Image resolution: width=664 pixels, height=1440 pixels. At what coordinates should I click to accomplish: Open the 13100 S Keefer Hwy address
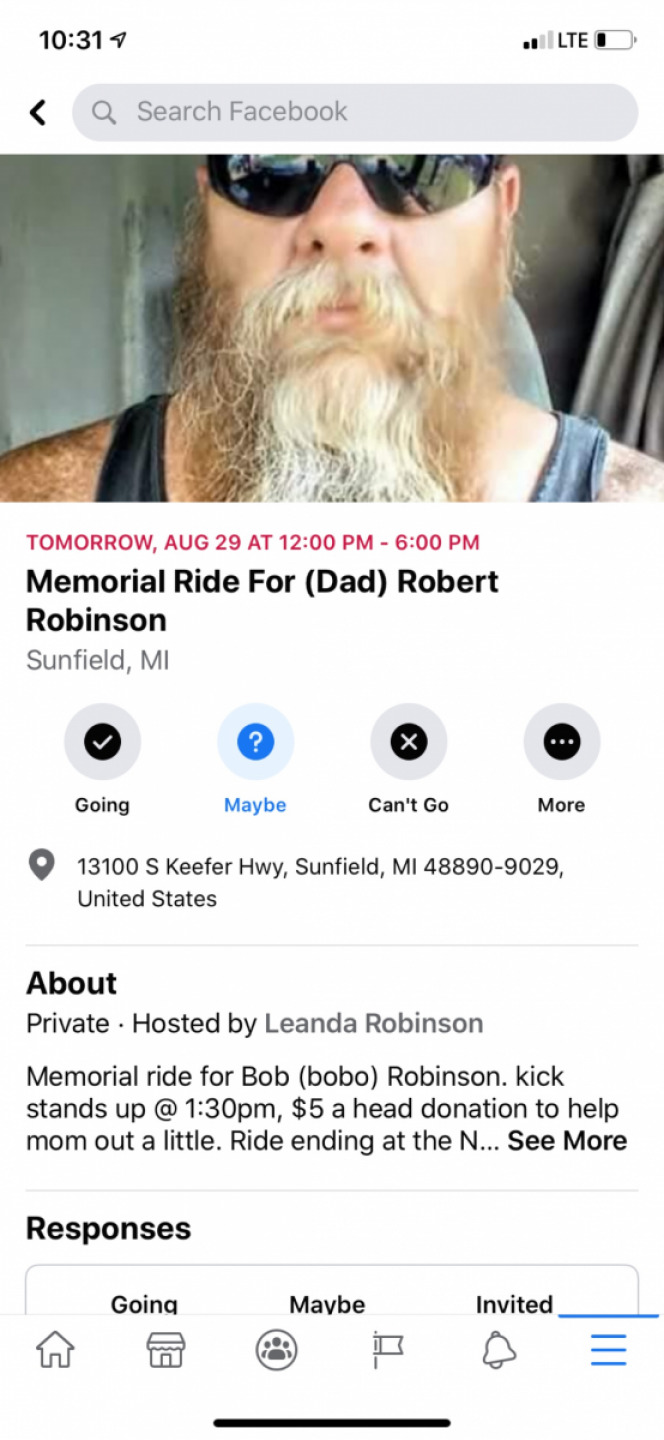click(x=320, y=882)
